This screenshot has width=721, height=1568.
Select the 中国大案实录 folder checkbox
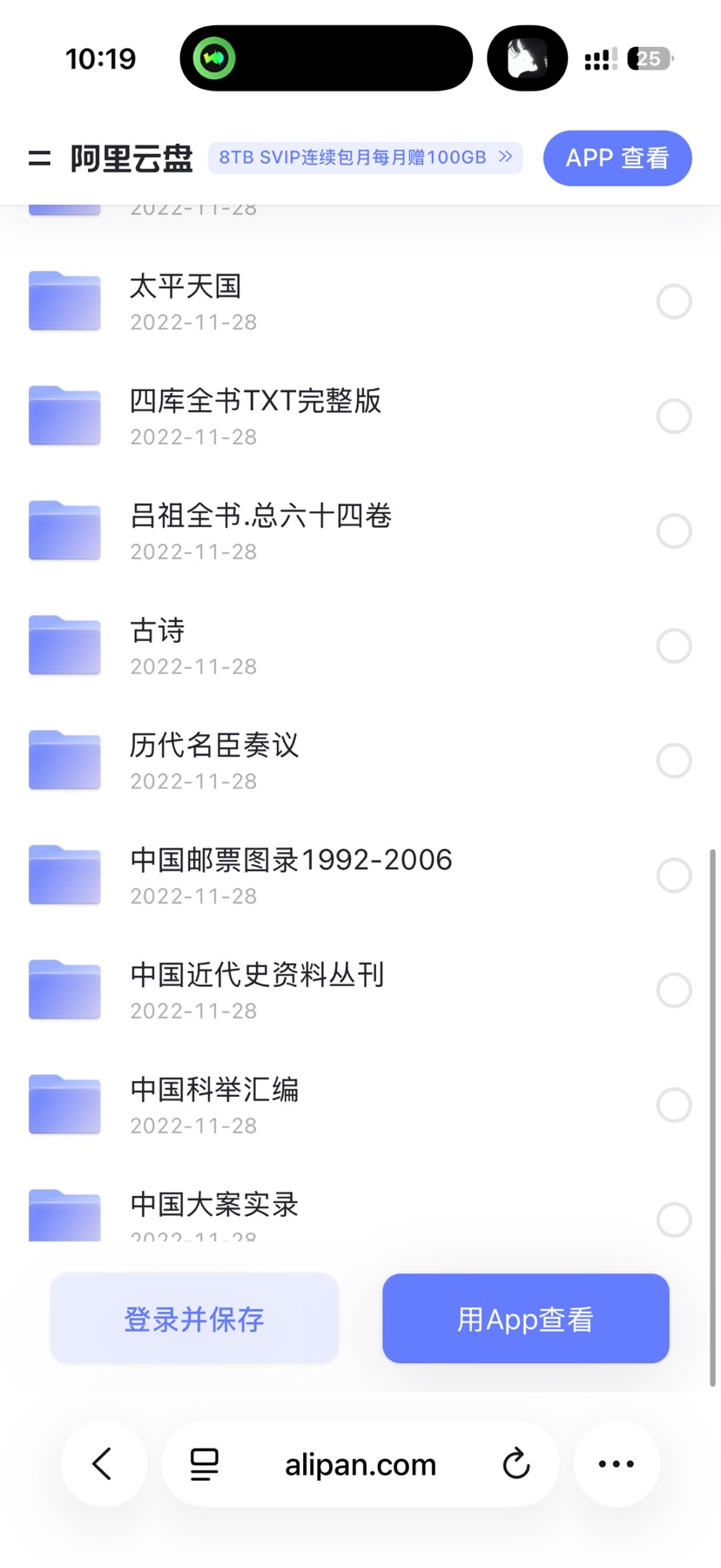[x=674, y=1220]
